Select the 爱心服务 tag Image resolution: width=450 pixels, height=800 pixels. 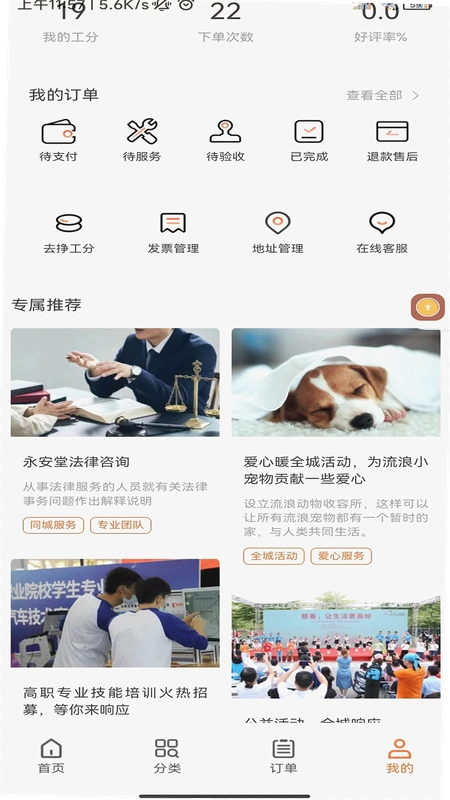pyautogui.click(x=341, y=556)
